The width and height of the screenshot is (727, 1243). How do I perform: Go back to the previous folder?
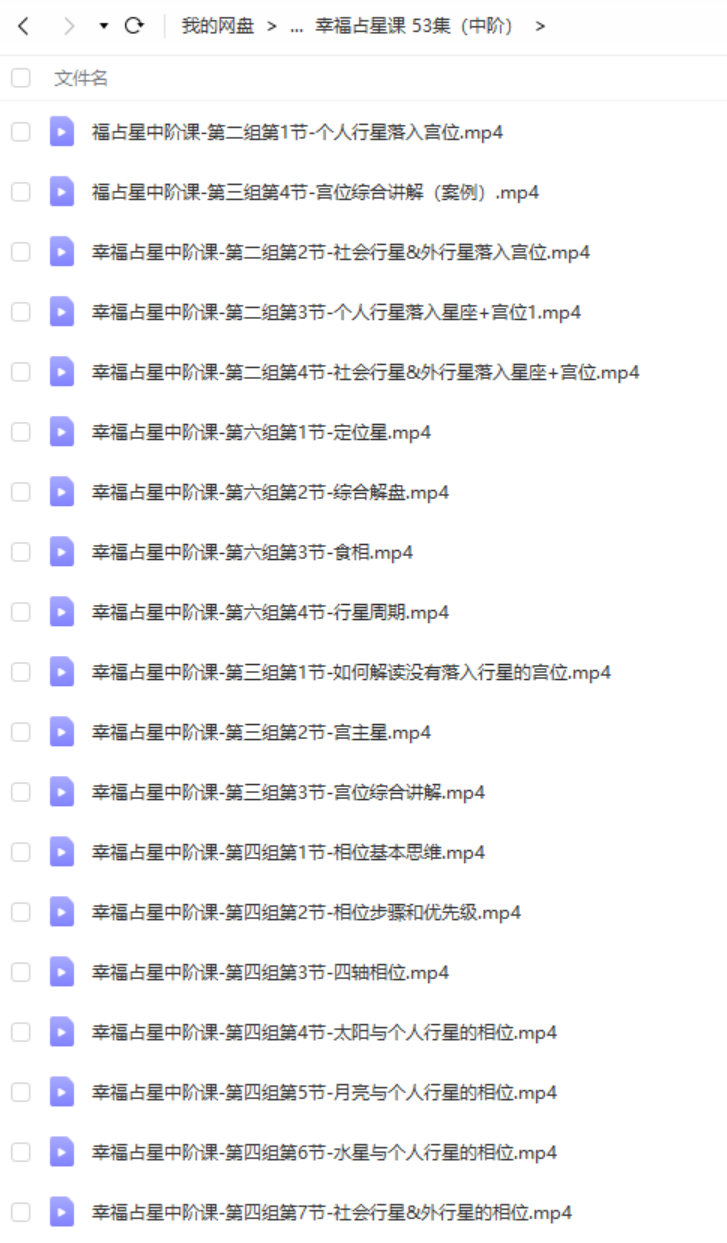[x=23, y=26]
